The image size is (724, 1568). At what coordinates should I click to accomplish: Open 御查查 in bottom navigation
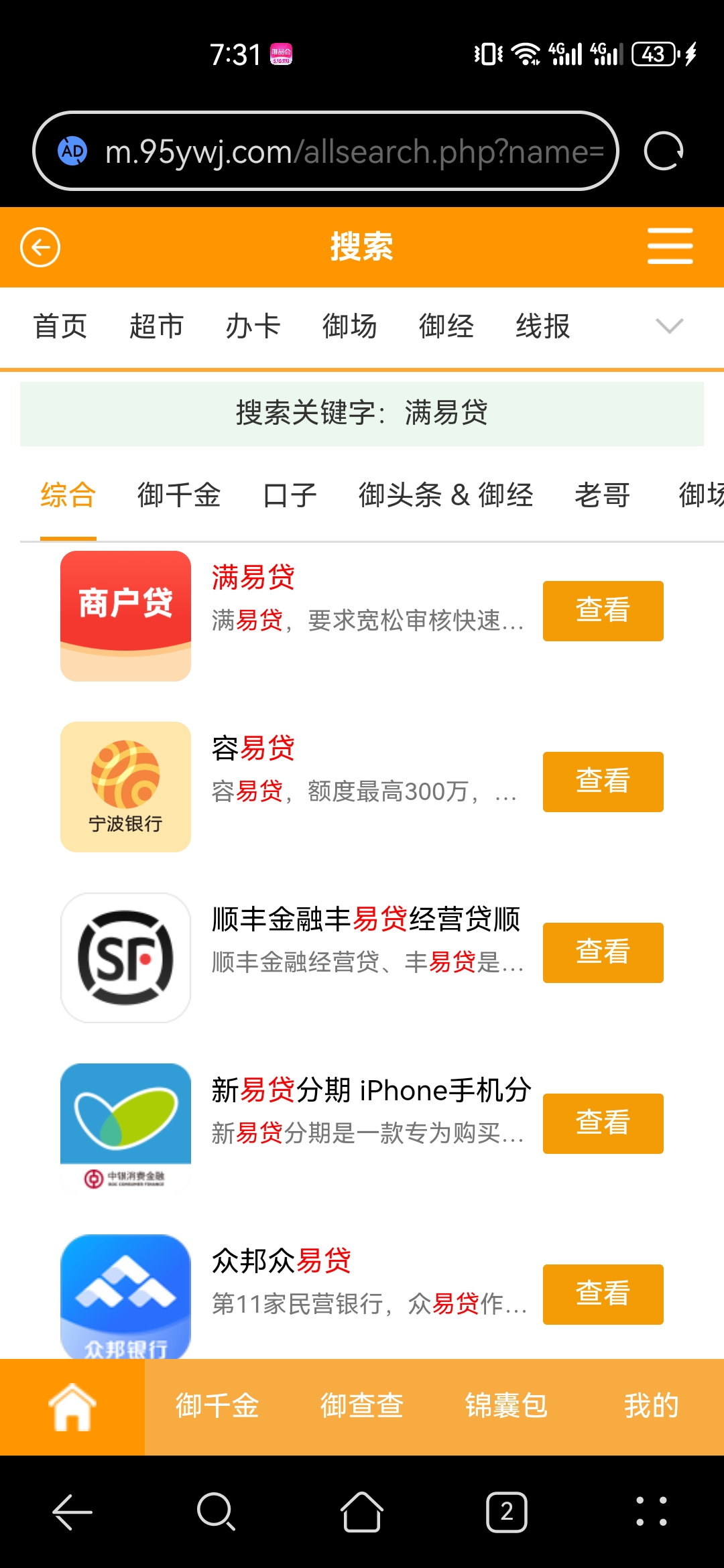click(362, 1406)
